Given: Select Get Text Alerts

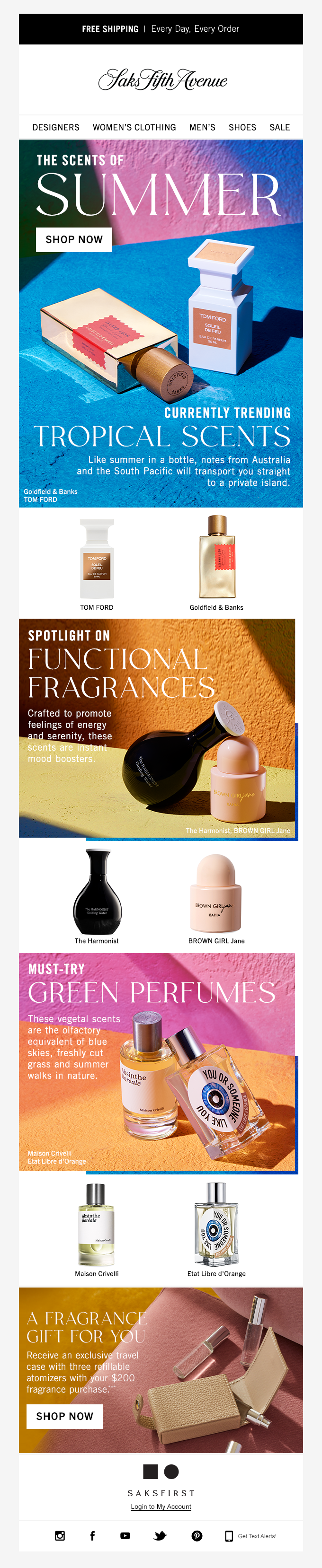Looking at the screenshot, I should [250, 1536].
